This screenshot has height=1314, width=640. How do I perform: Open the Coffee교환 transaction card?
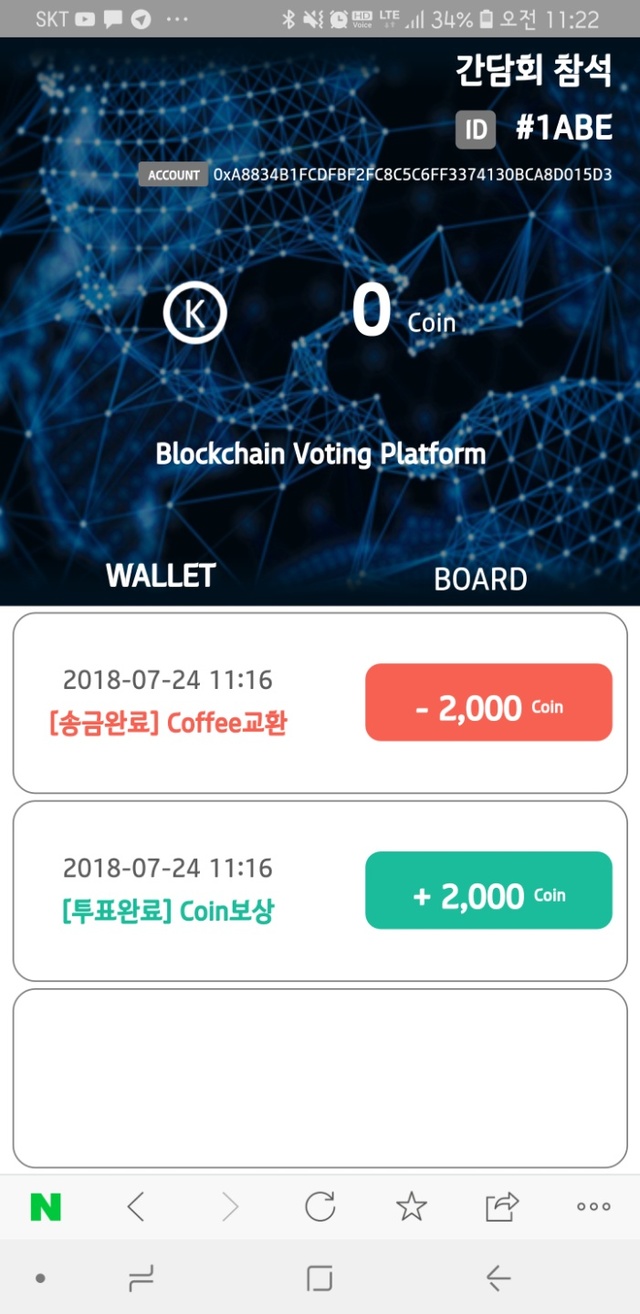tap(320, 702)
